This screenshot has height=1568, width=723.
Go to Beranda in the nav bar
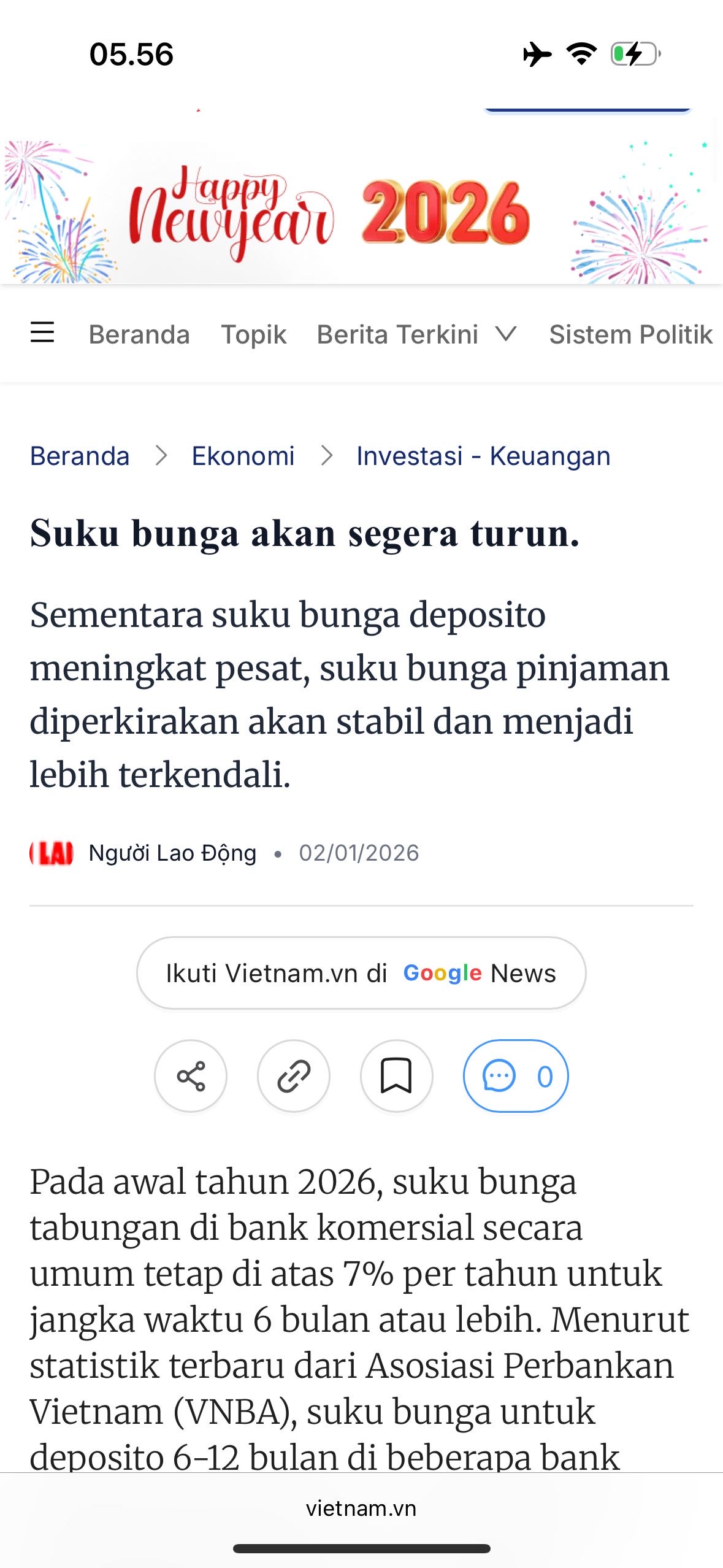[139, 335]
